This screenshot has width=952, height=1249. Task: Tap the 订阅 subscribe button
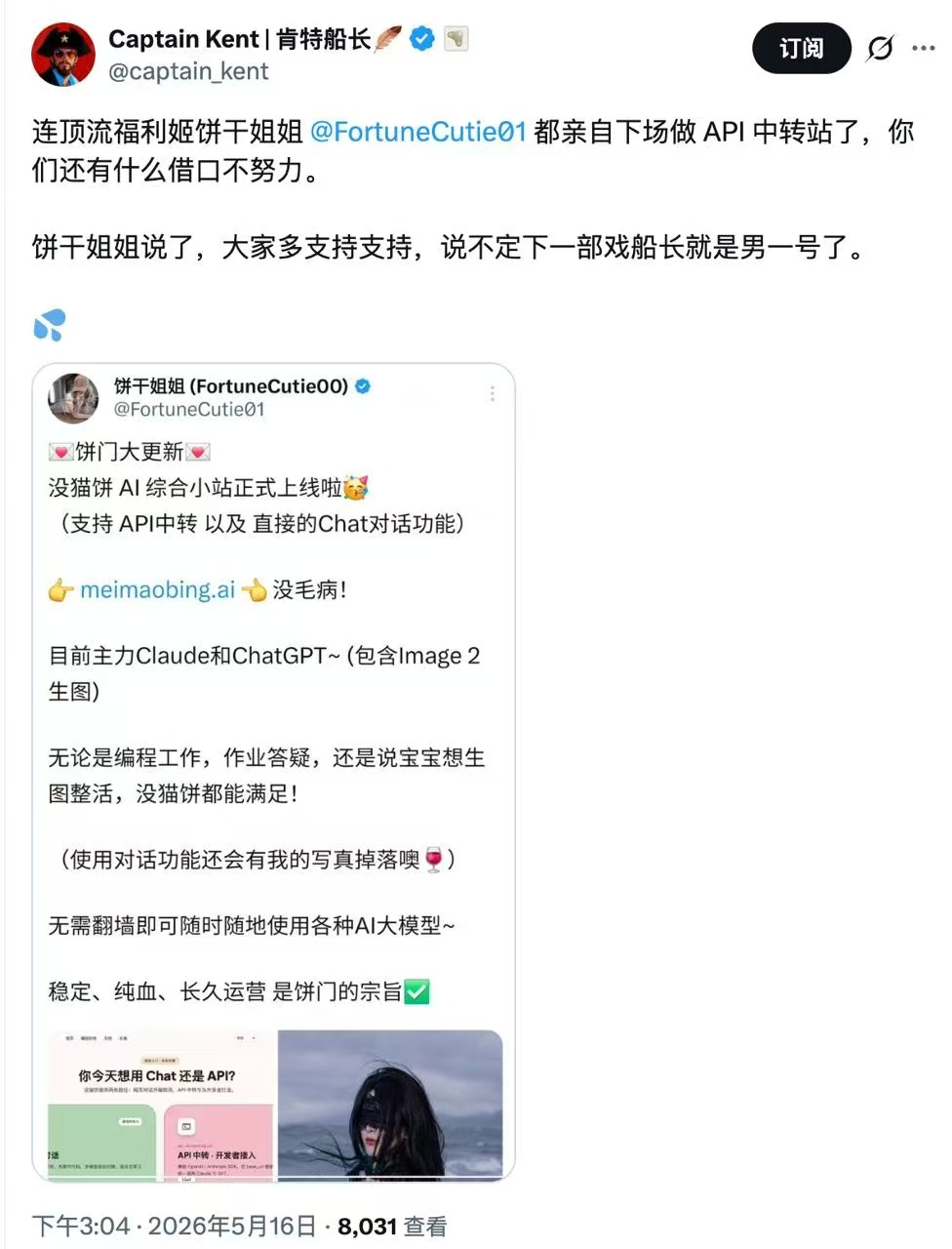[x=801, y=48]
